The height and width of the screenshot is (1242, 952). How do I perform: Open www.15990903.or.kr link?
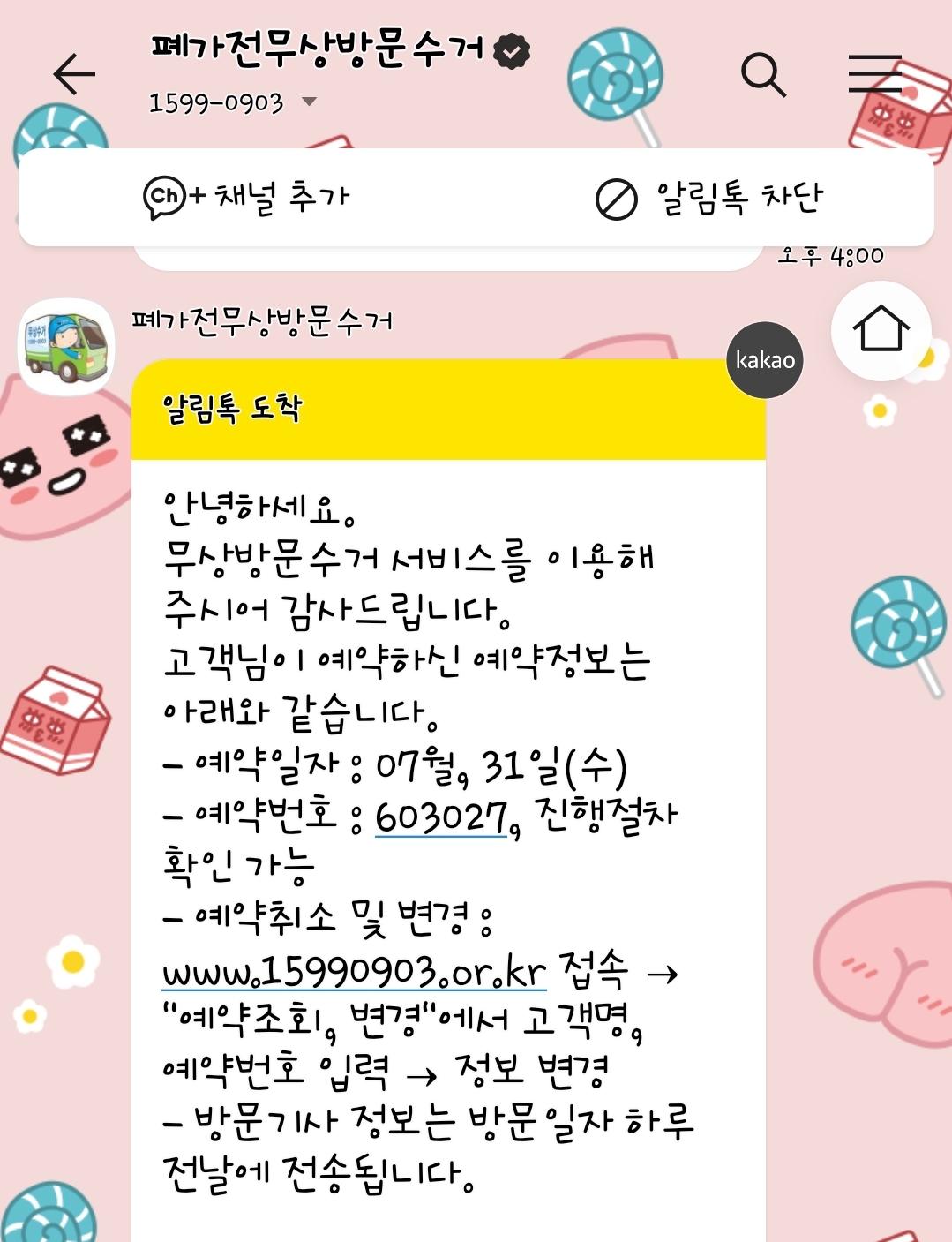(x=355, y=971)
